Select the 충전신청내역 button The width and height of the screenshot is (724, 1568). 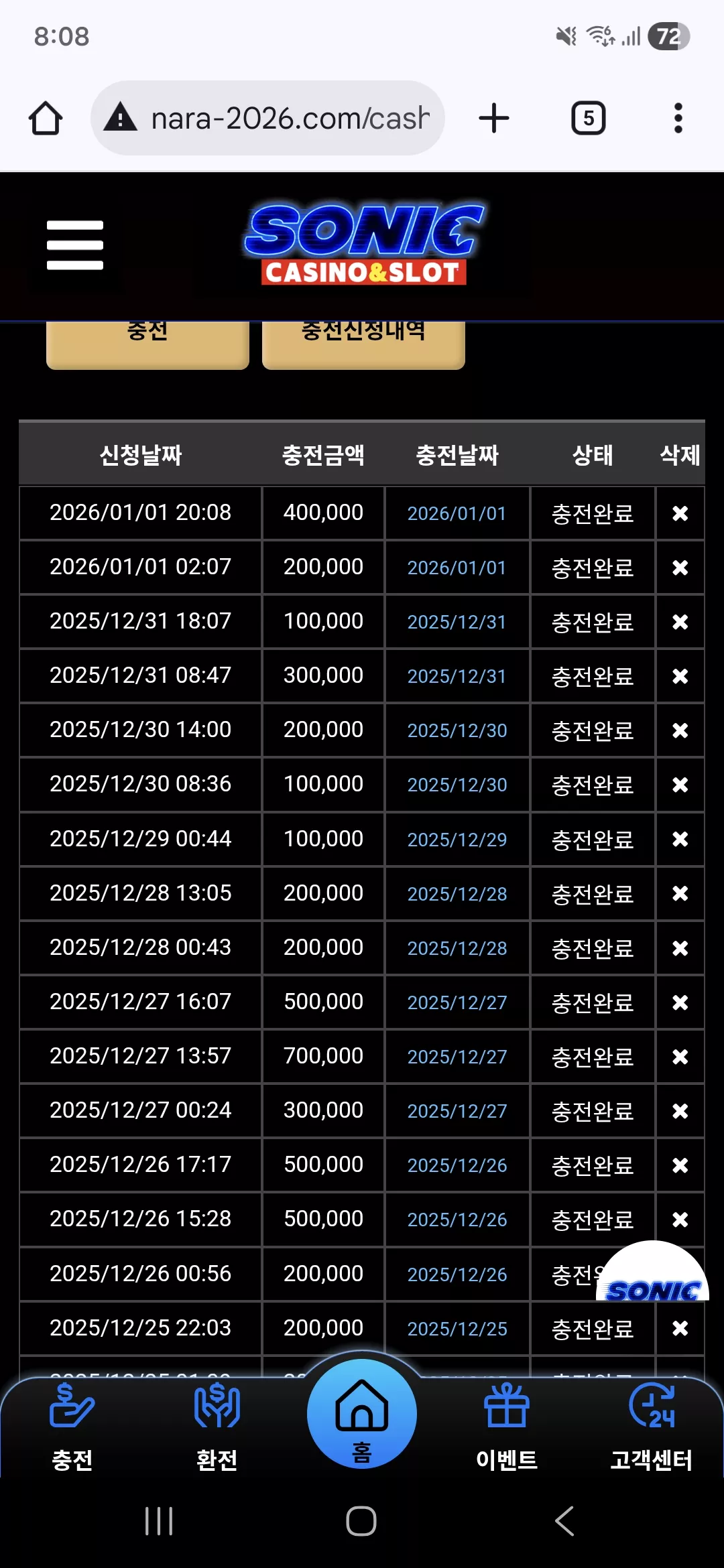point(363,344)
